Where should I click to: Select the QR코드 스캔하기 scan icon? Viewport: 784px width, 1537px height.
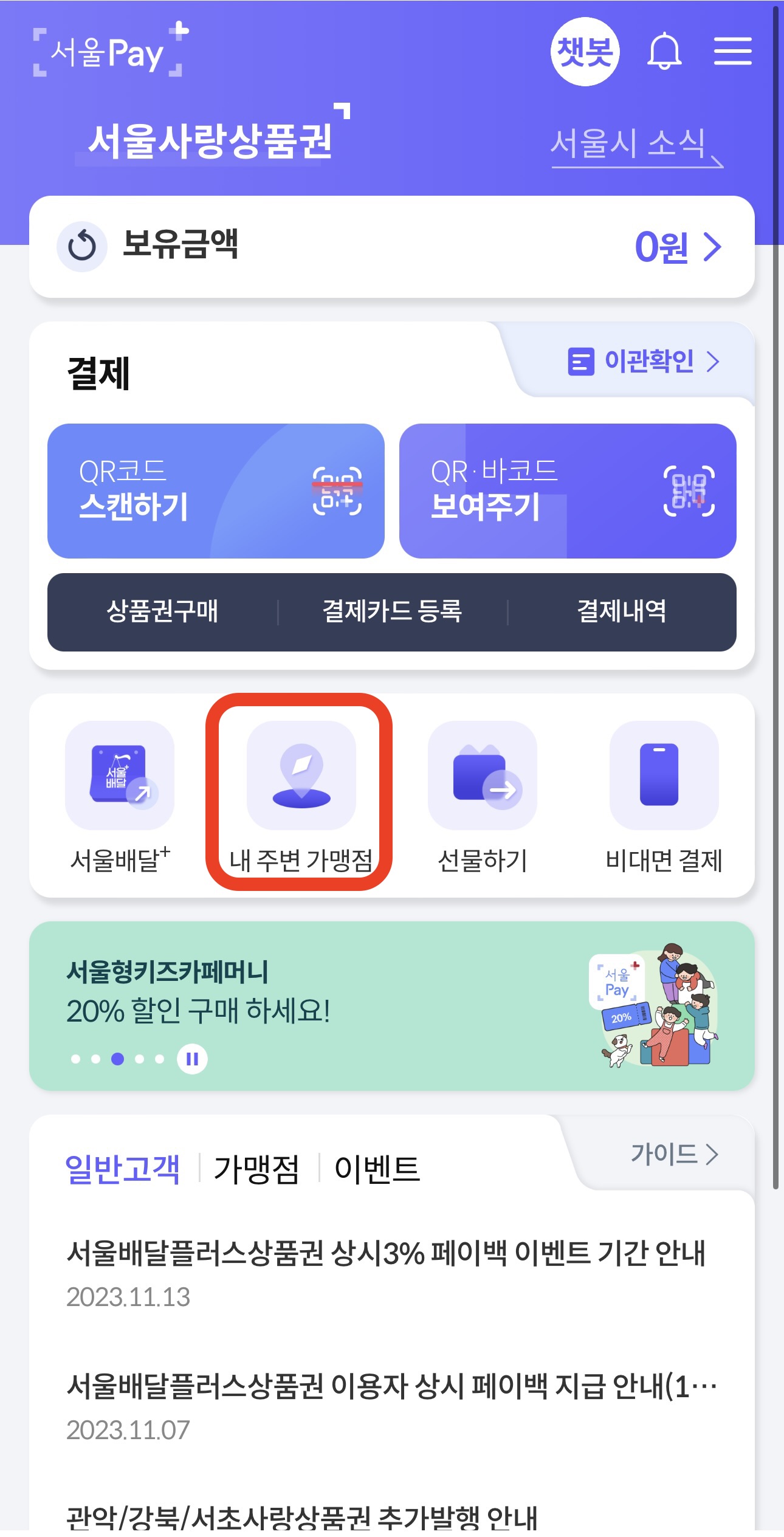tap(337, 492)
